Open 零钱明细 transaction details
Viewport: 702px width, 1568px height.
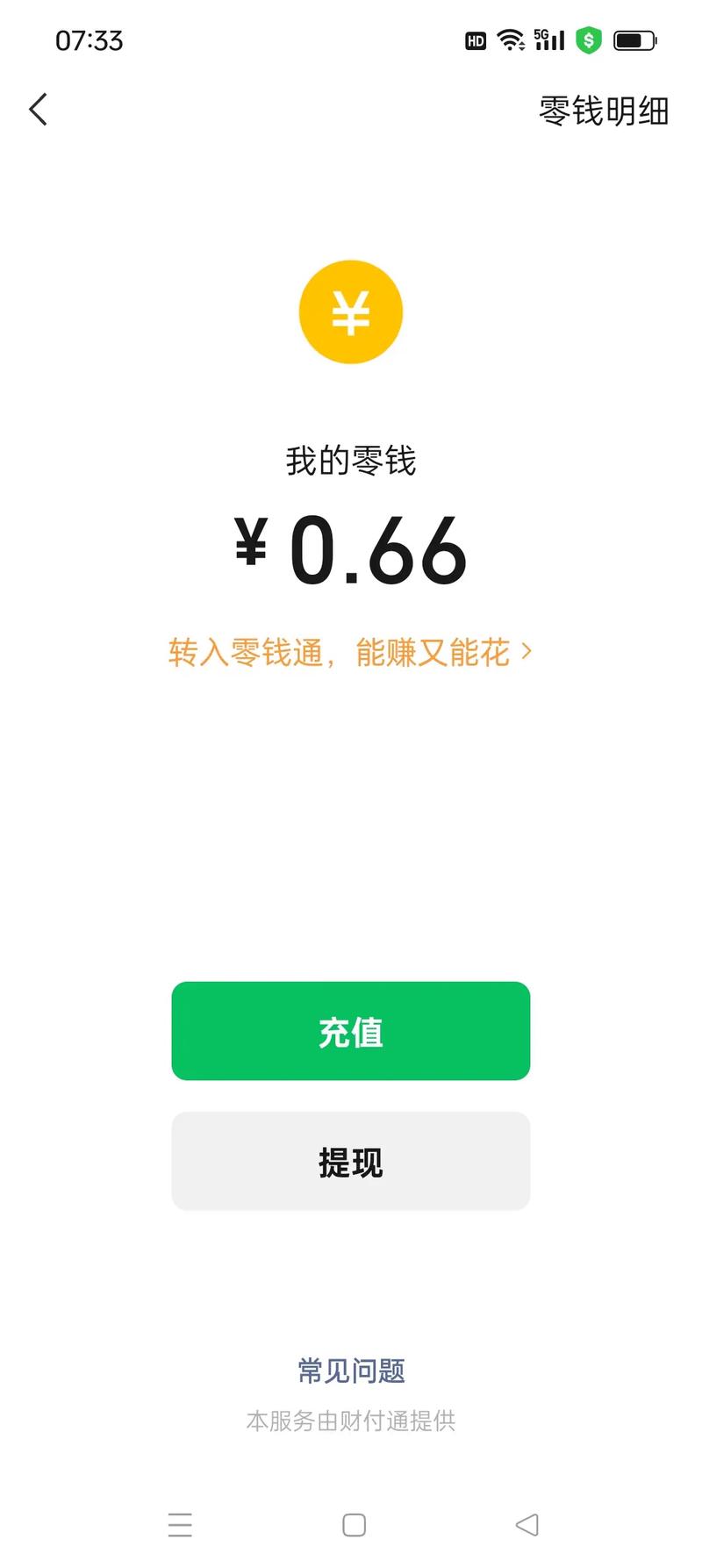[604, 111]
